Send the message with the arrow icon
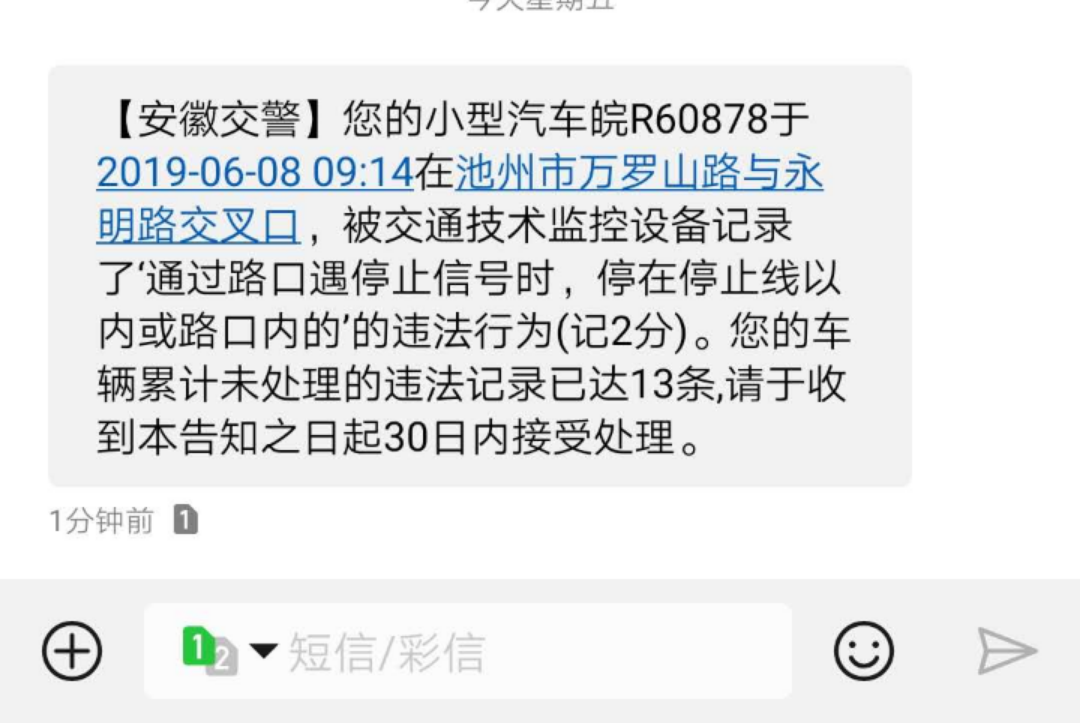 click(x=1006, y=652)
